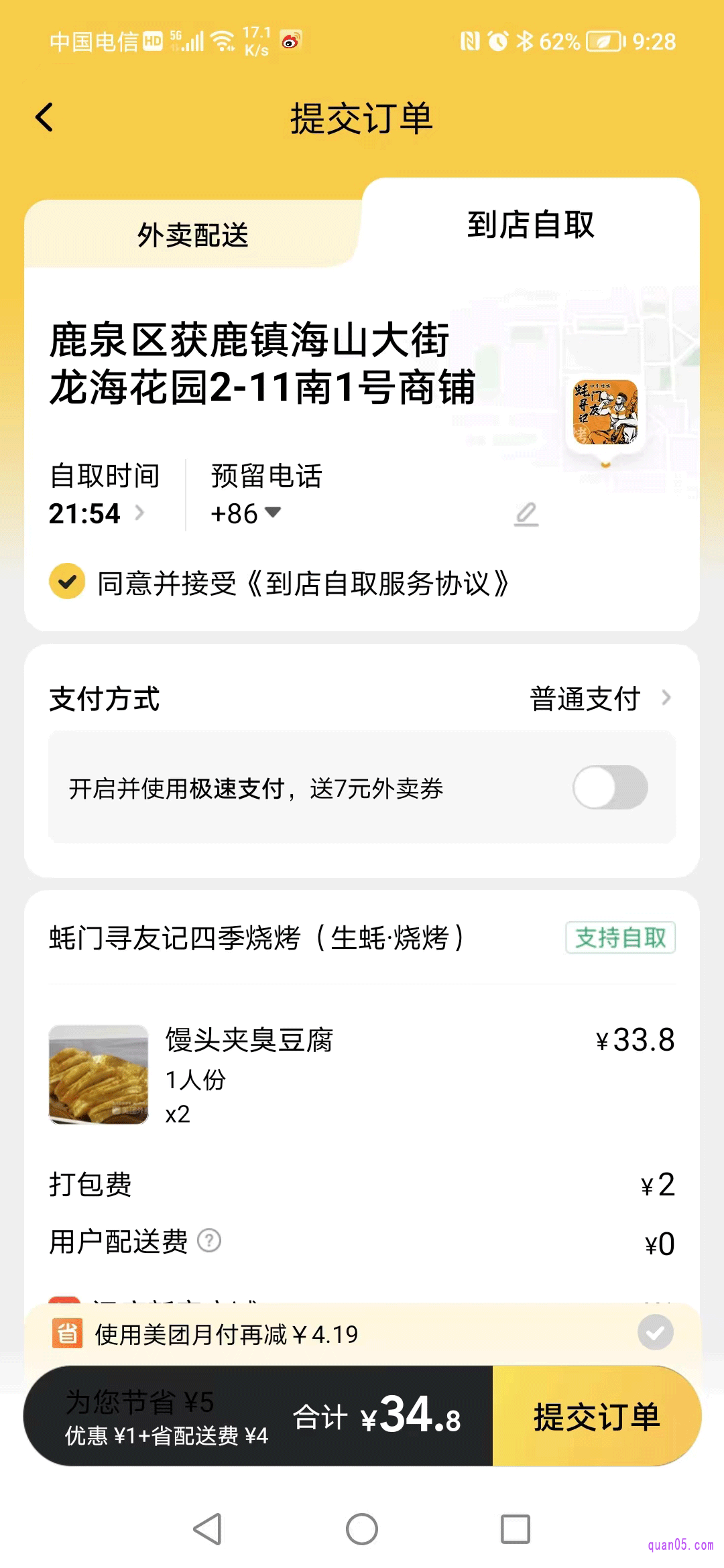Tap the yellow 提交订单 button
Image resolution: width=724 pixels, height=1568 pixels.
pyautogui.click(x=597, y=1416)
